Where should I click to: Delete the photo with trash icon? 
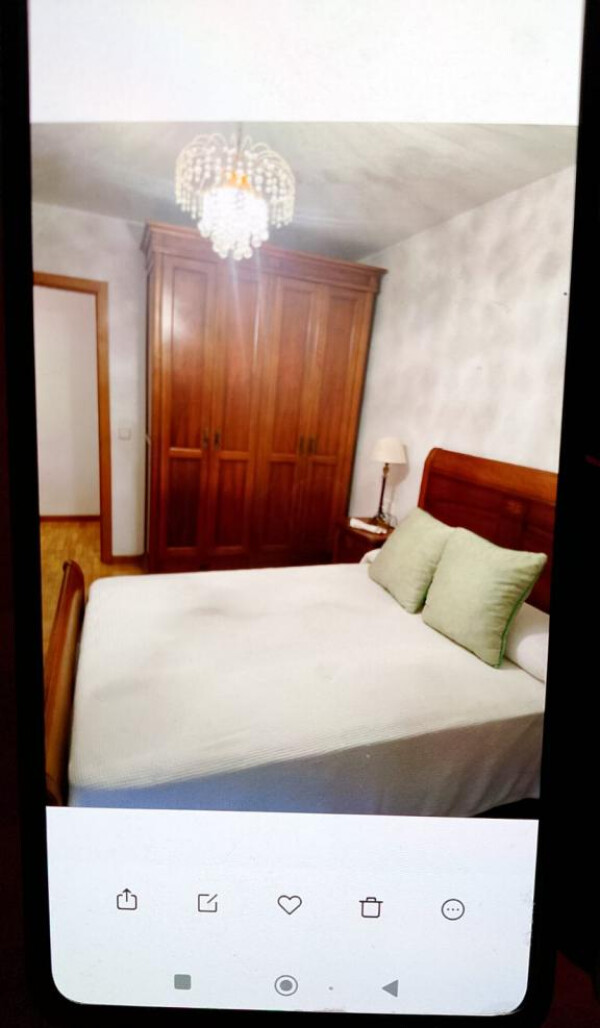(x=371, y=907)
